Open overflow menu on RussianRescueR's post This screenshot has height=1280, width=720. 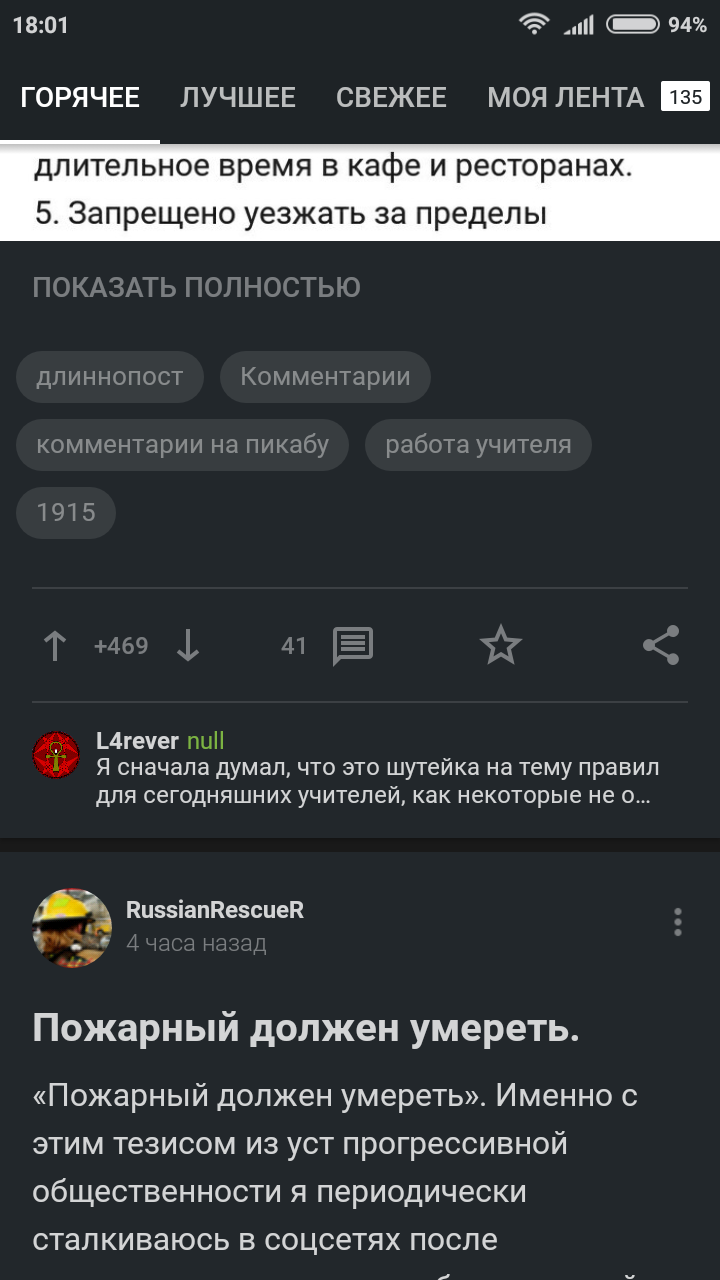678,922
